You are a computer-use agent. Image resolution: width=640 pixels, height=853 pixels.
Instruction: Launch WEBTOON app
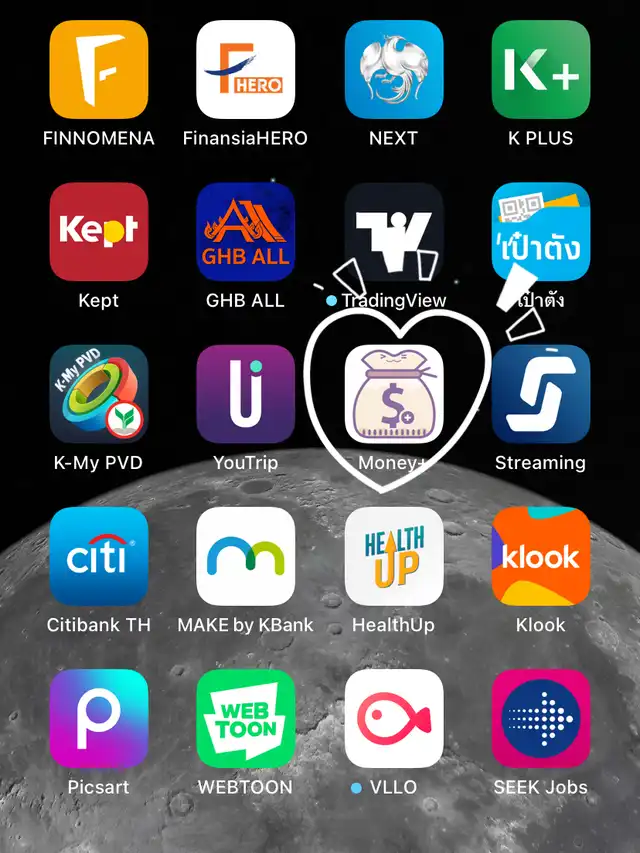245,718
